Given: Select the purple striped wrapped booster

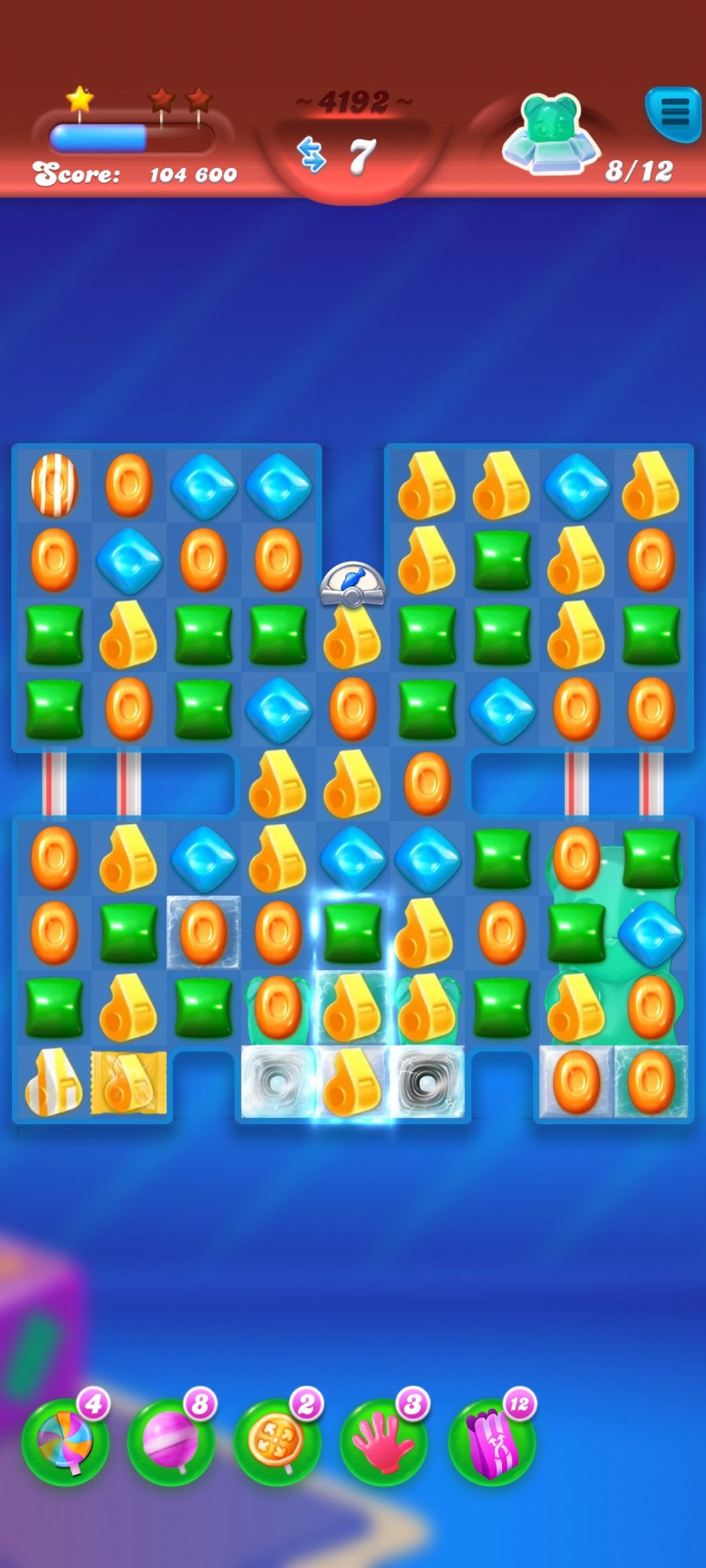Looking at the screenshot, I should 491,1441.
